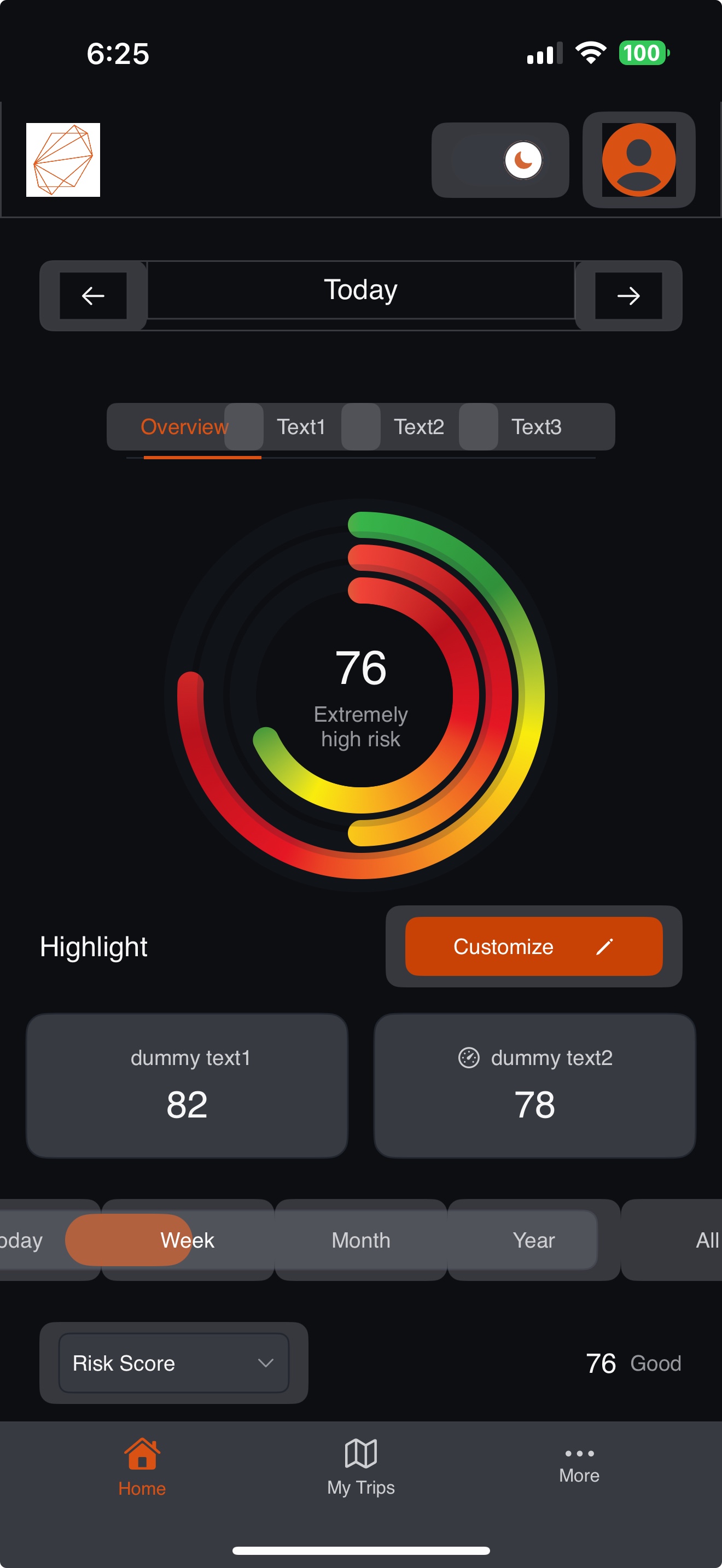Go to the previous day

point(93,296)
